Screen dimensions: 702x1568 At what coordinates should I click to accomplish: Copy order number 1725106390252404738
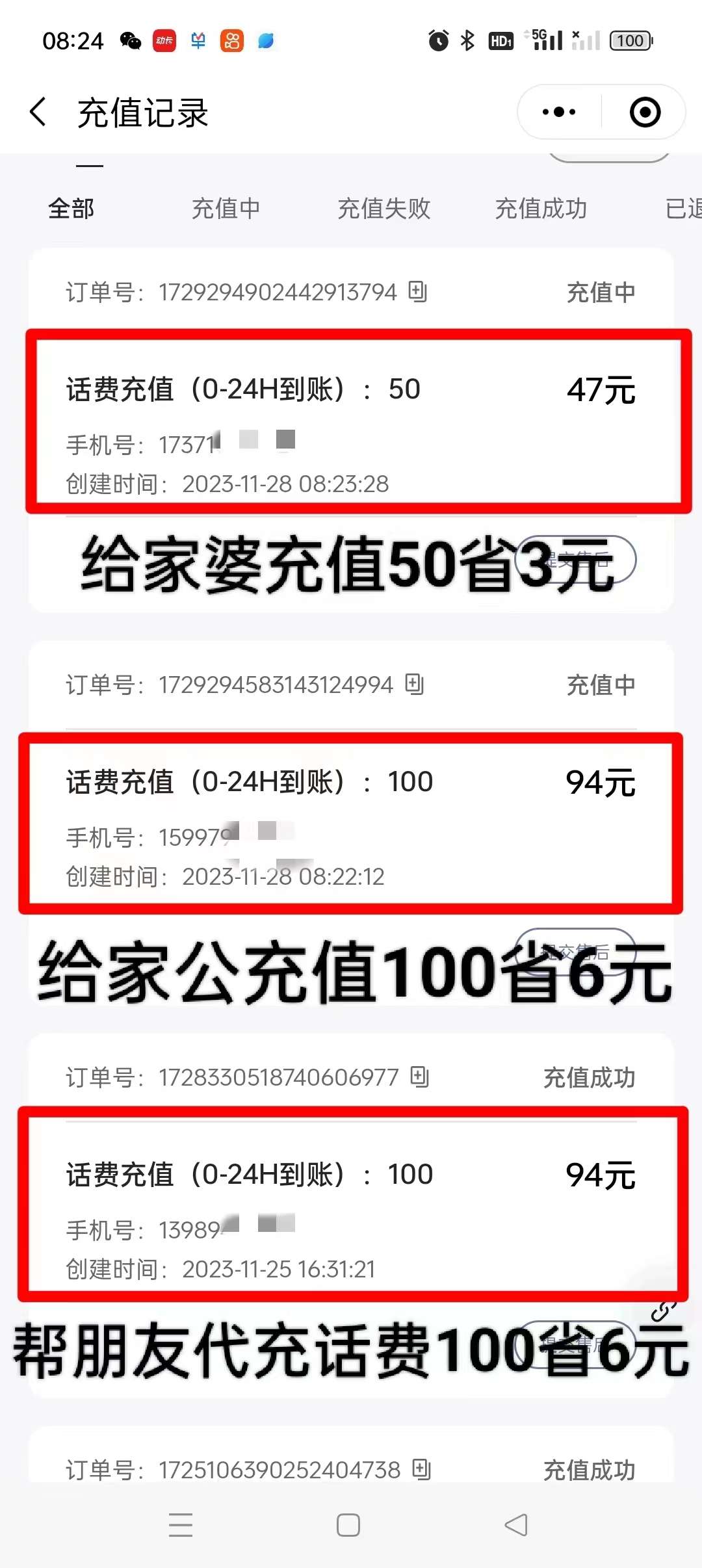(422, 1469)
